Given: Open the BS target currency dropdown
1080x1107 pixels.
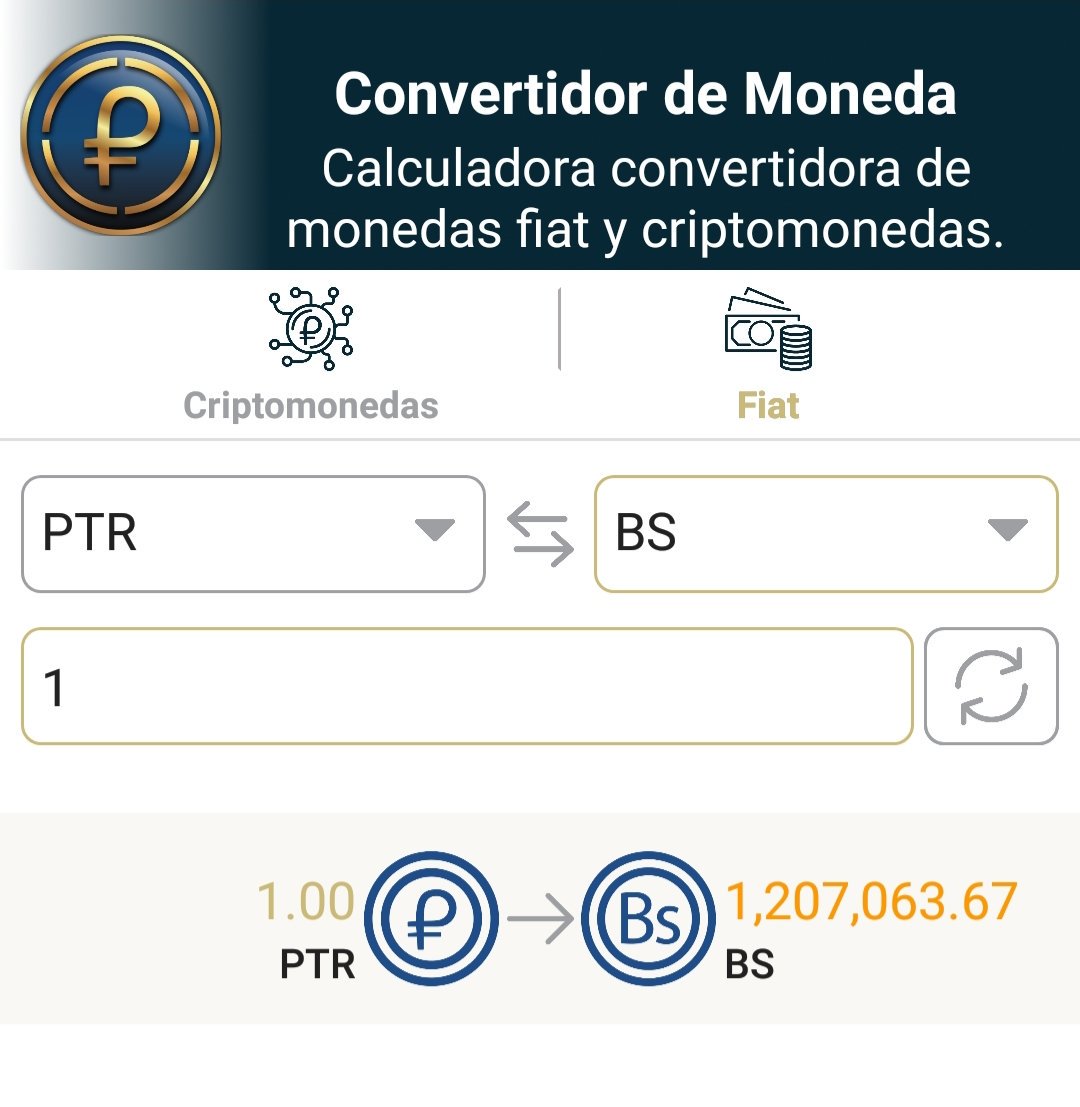Looking at the screenshot, I should 826,534.
